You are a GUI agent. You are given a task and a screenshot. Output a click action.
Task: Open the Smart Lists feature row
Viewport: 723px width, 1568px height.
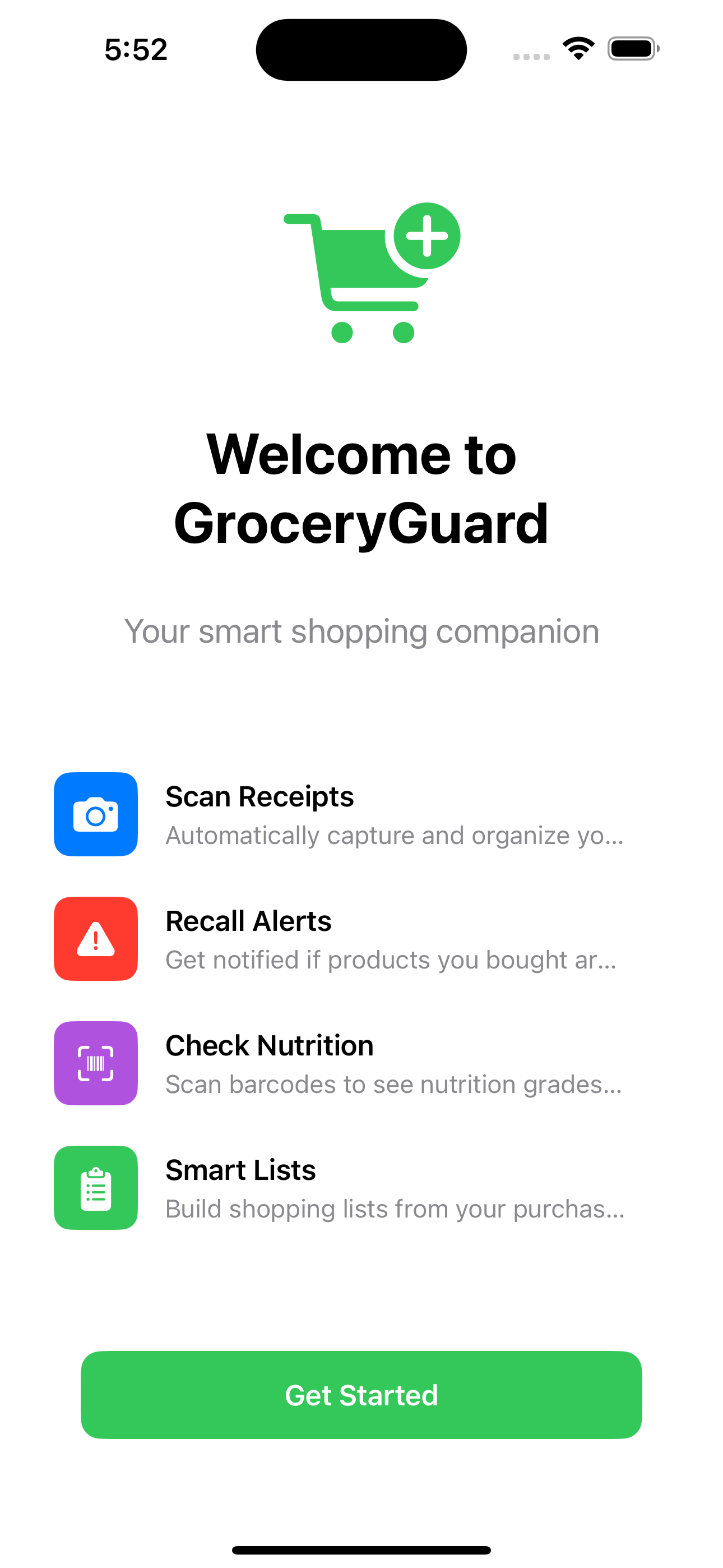click(x=361, y=1188)
